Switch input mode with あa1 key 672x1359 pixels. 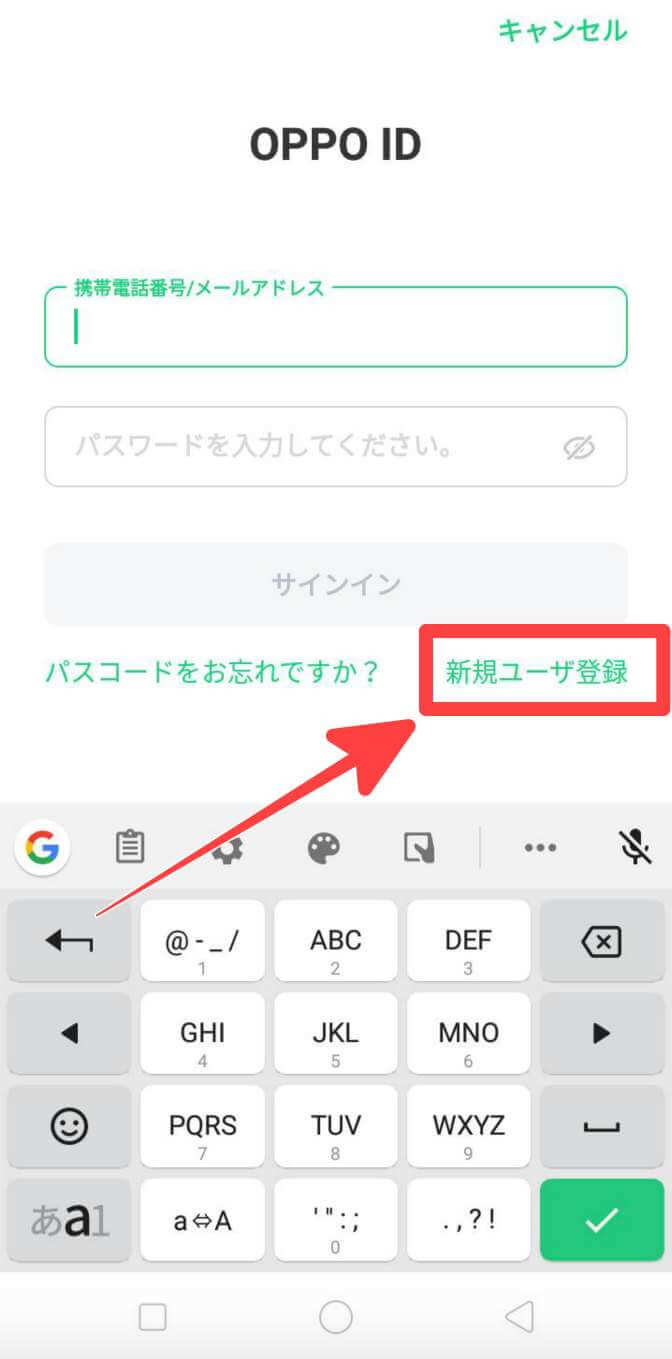tap(69, 1220)
